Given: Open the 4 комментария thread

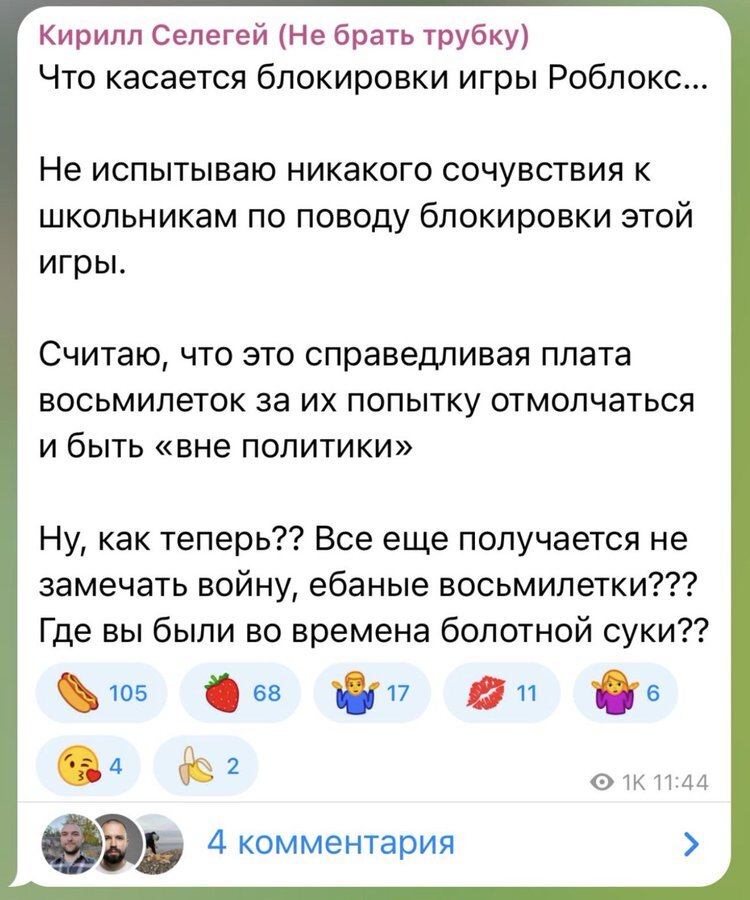Looking at the screenshot, I should coord(330,842).
